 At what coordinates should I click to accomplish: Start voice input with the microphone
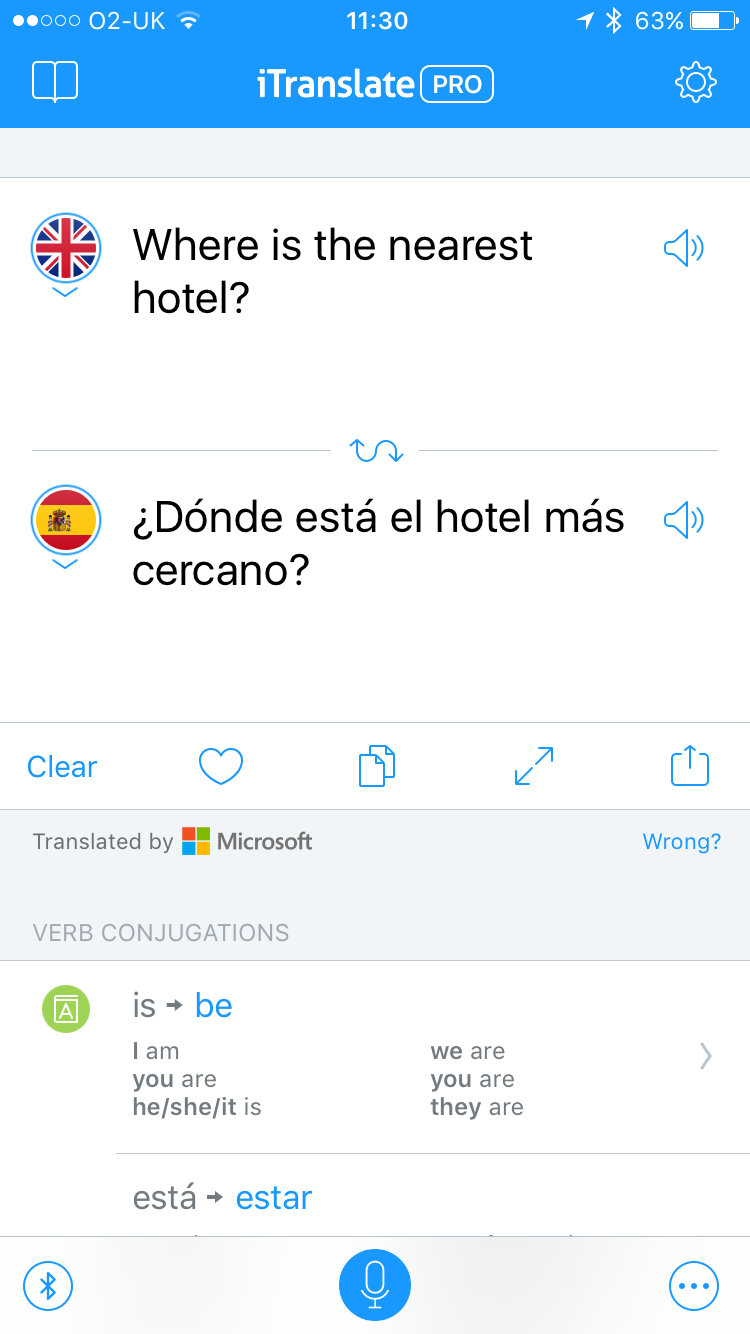375,1285
